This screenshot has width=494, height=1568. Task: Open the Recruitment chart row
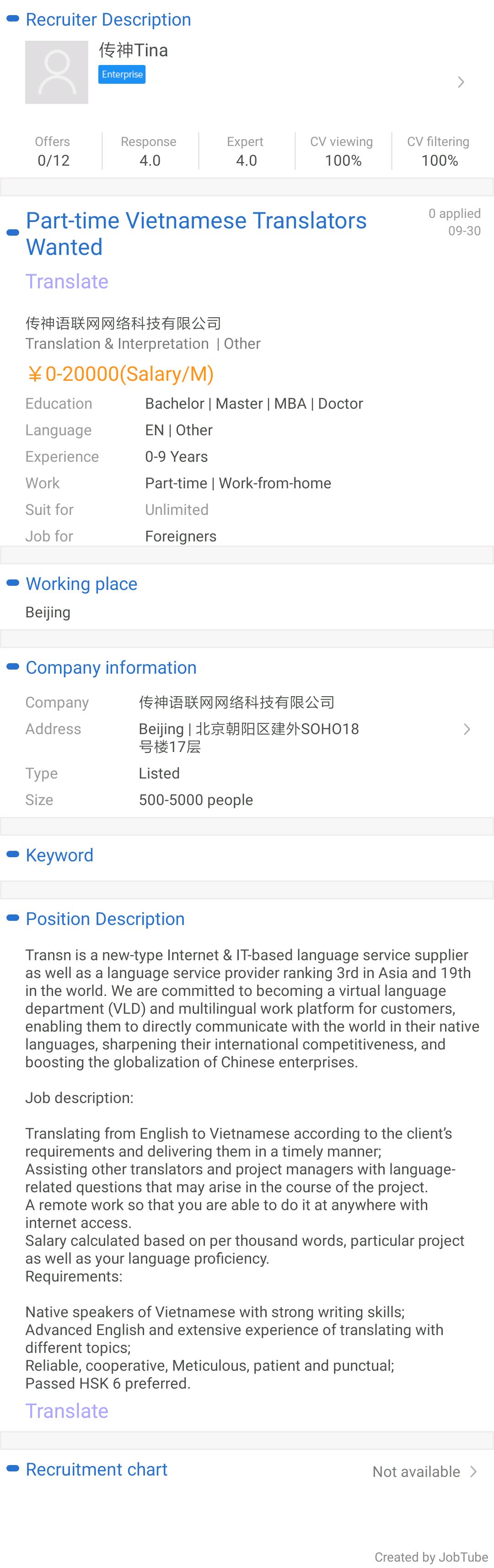click(247, 1471)
